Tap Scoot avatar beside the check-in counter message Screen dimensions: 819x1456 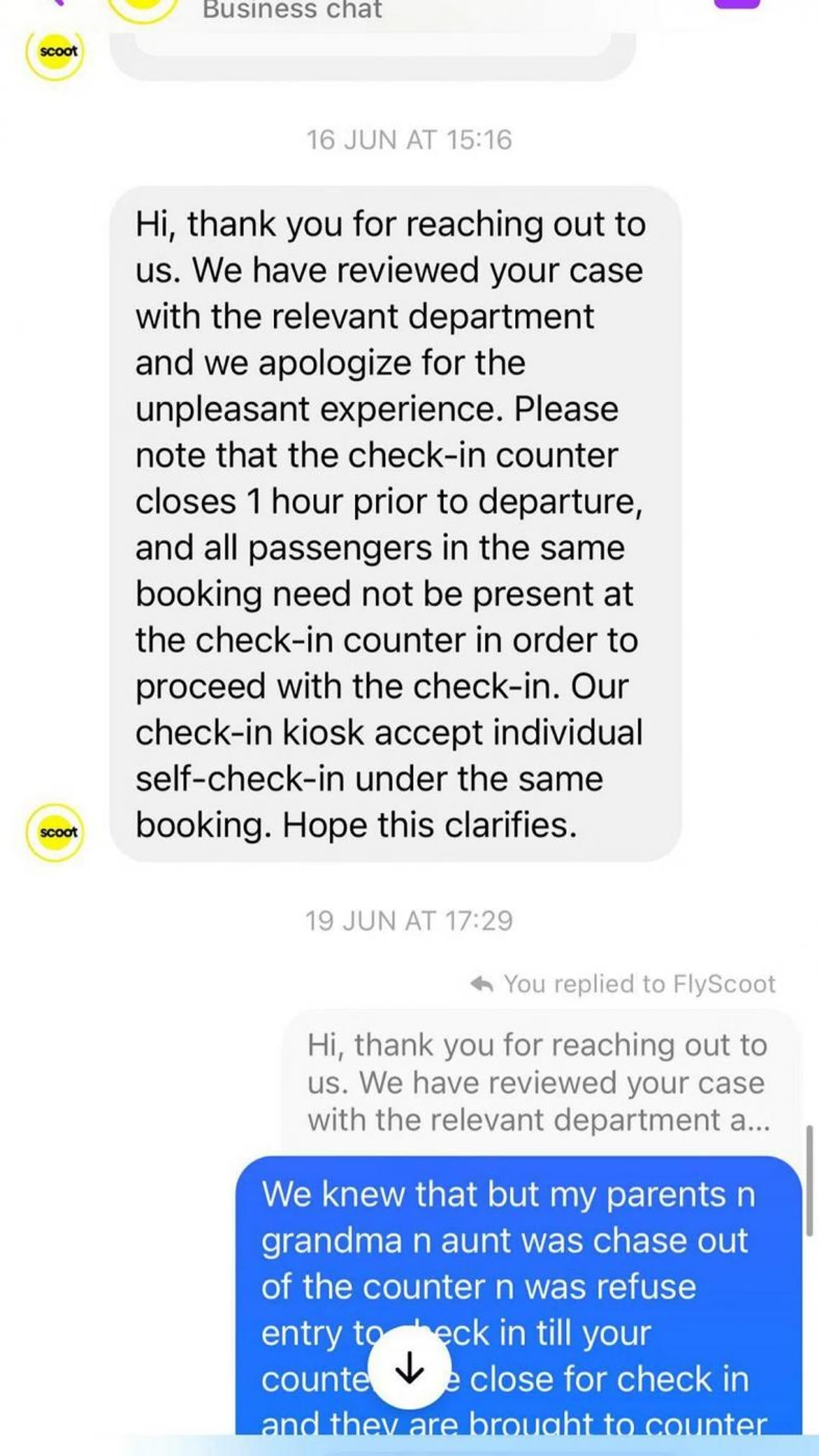tap(55, 833)
